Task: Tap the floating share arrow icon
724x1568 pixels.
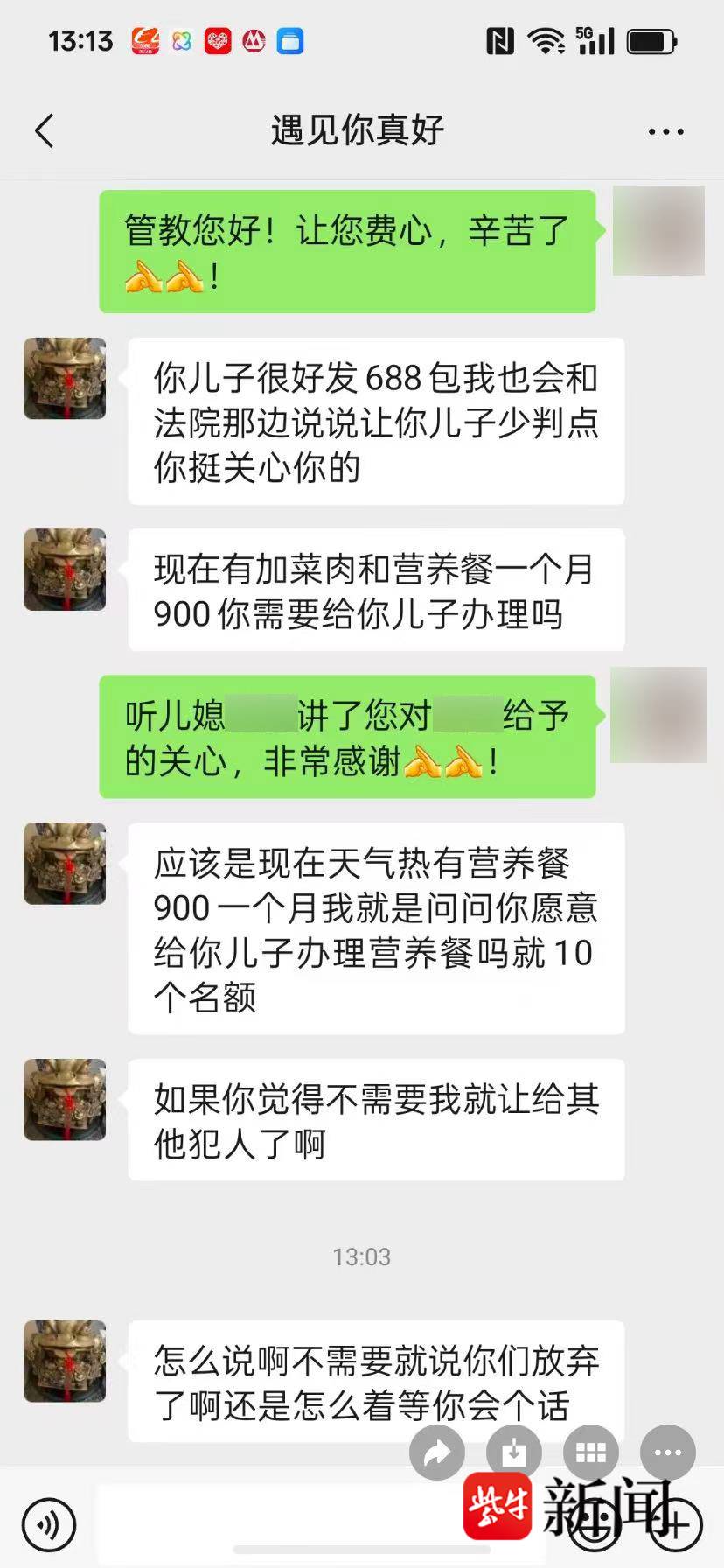Action: click(x=437, y=1453)
